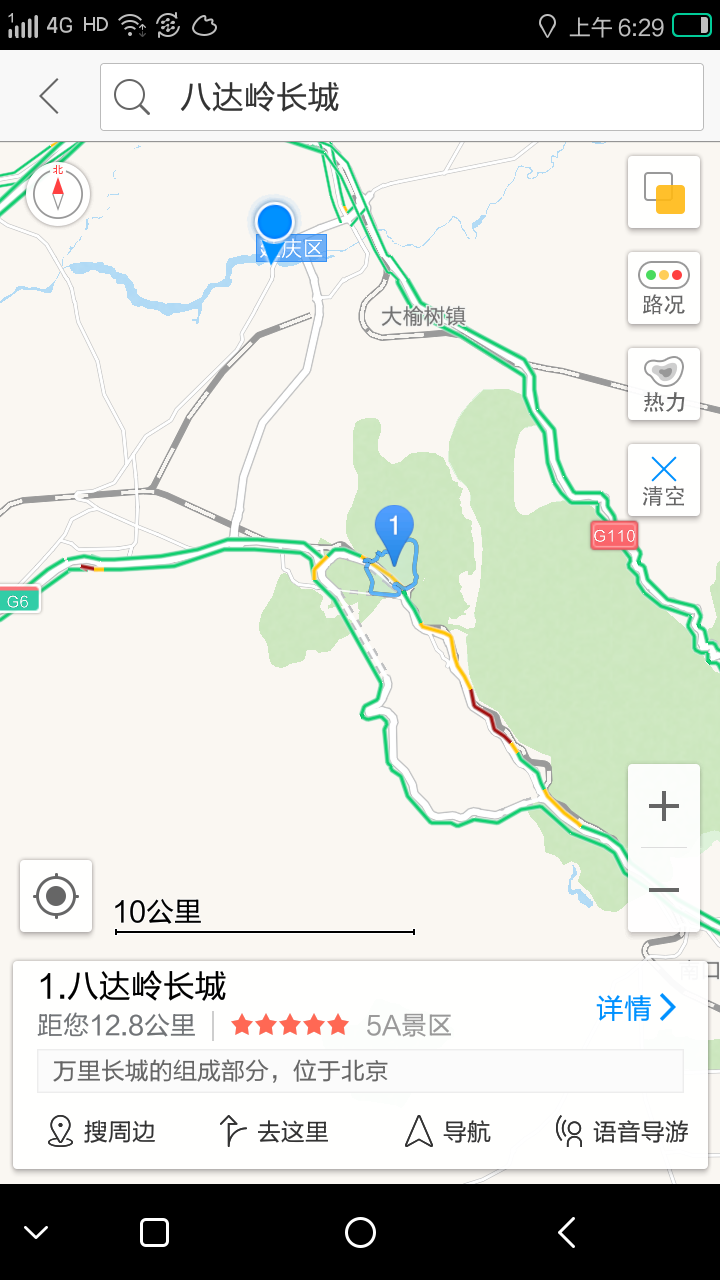Go to the system home screen
720x1280 pixels.
[360, 1233]
